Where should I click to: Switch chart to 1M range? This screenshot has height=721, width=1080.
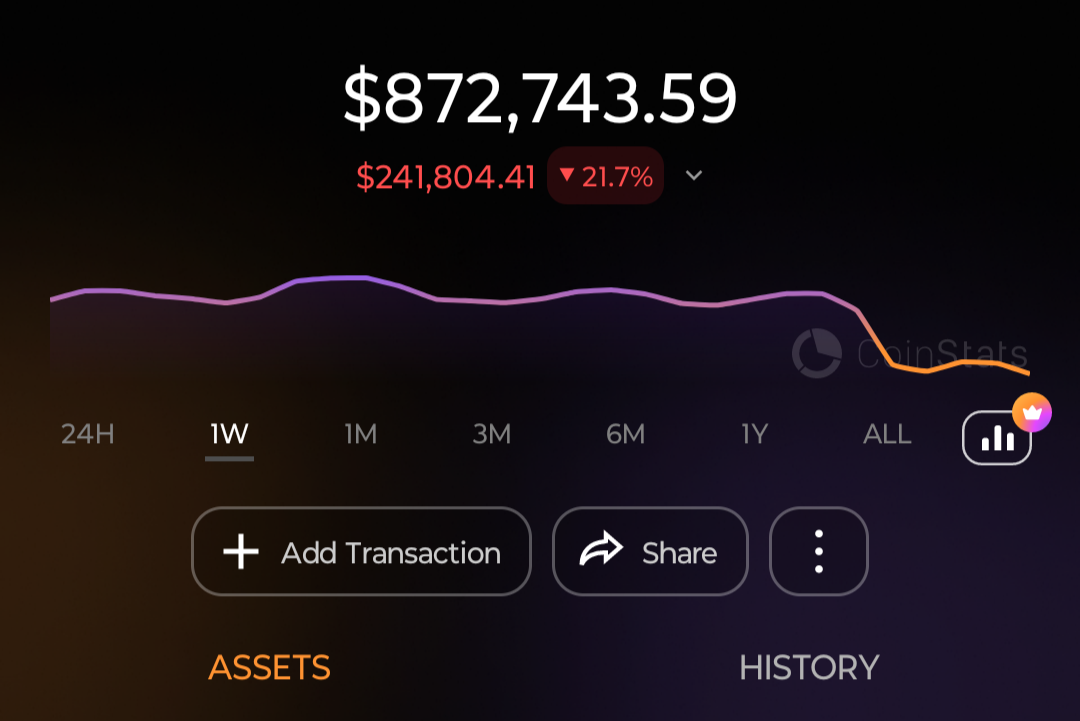(360, 434)
